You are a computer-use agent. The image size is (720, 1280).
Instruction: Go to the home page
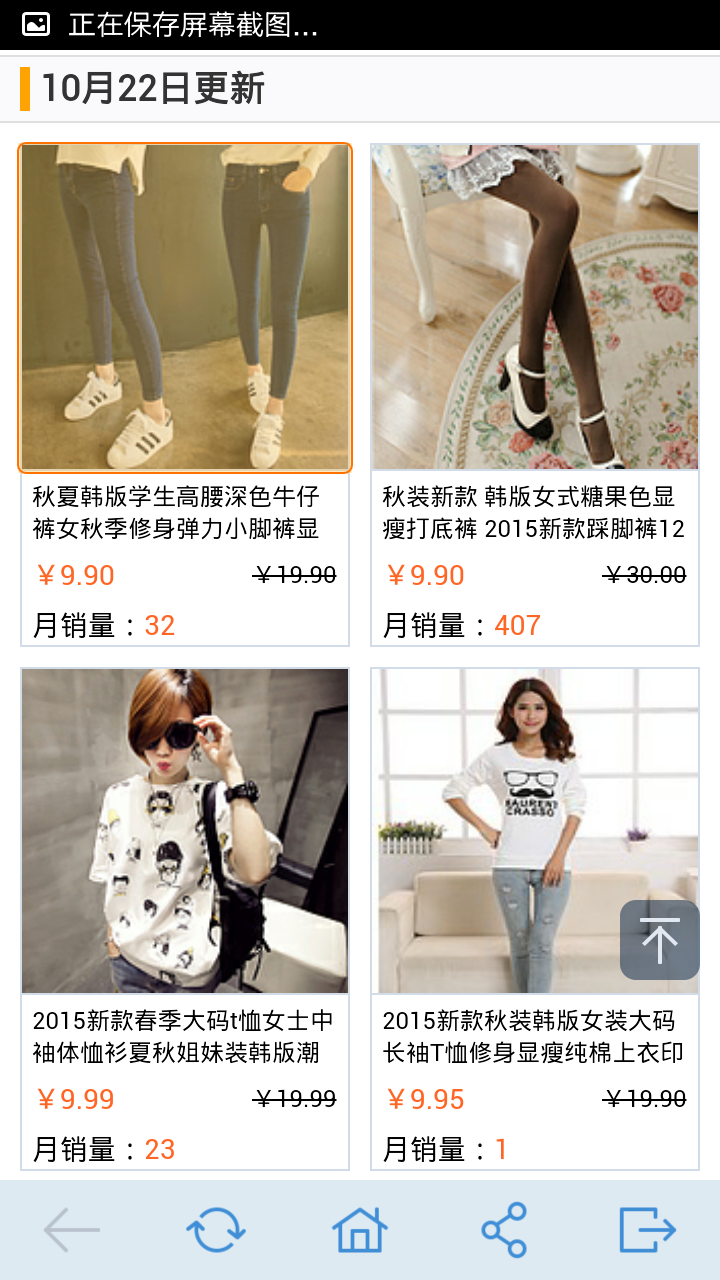tap(360, 1230)
